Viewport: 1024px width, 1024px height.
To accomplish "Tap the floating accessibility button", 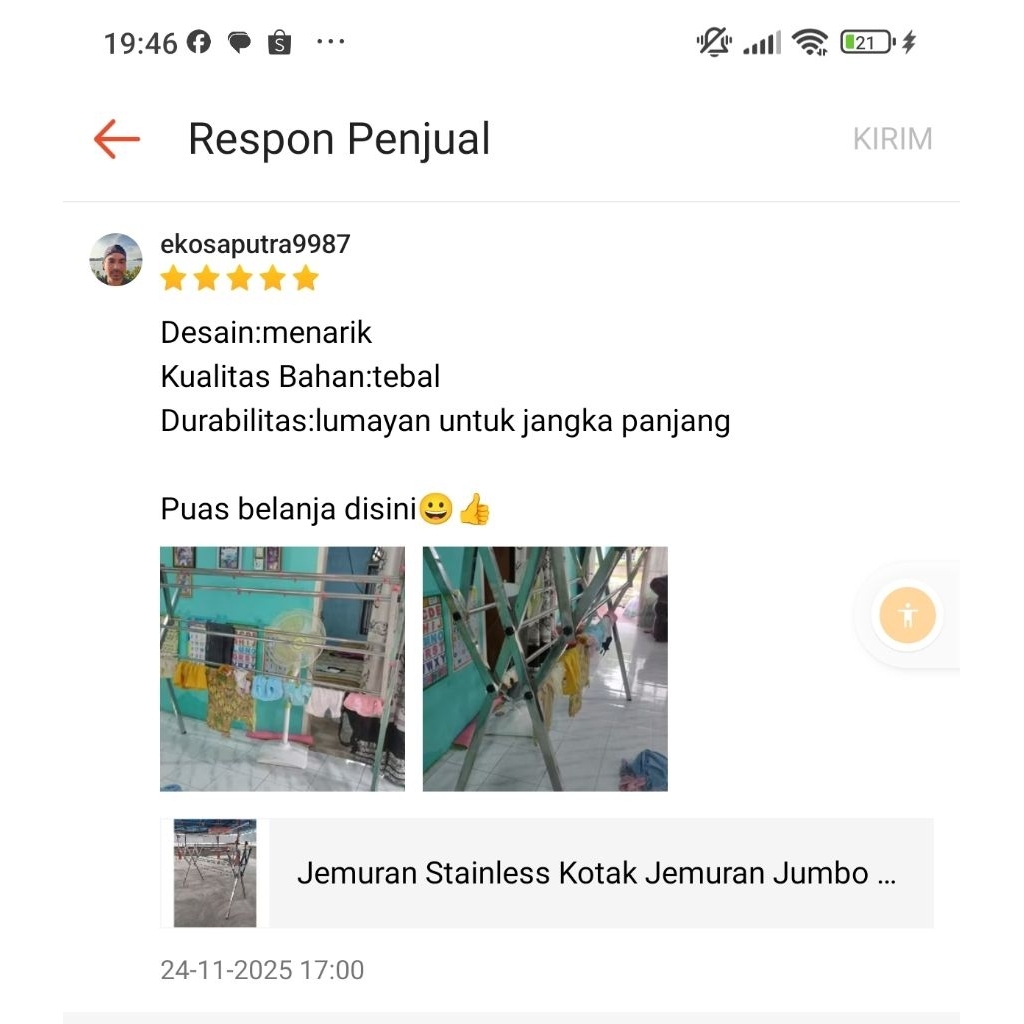I will click(x=908, y=615).
